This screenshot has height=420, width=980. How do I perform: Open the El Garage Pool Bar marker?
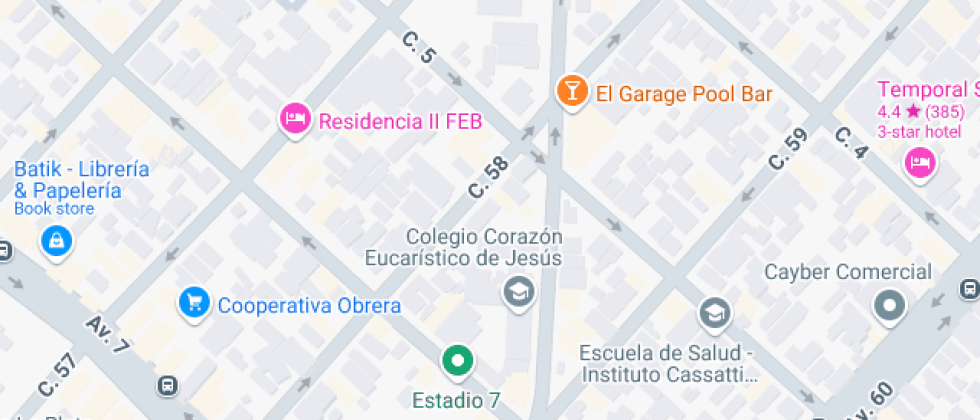tap(571, 92)
